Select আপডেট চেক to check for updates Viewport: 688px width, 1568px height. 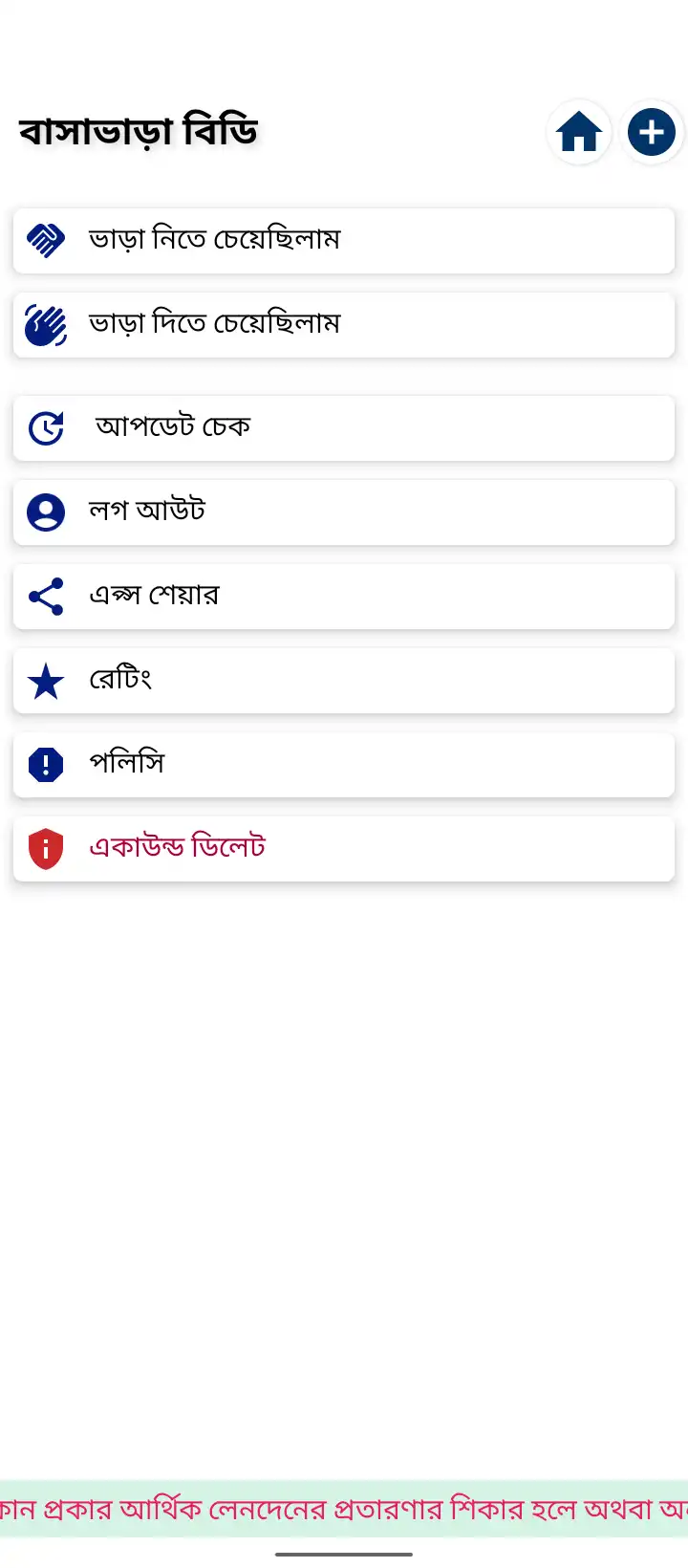[x=344, y=427]
